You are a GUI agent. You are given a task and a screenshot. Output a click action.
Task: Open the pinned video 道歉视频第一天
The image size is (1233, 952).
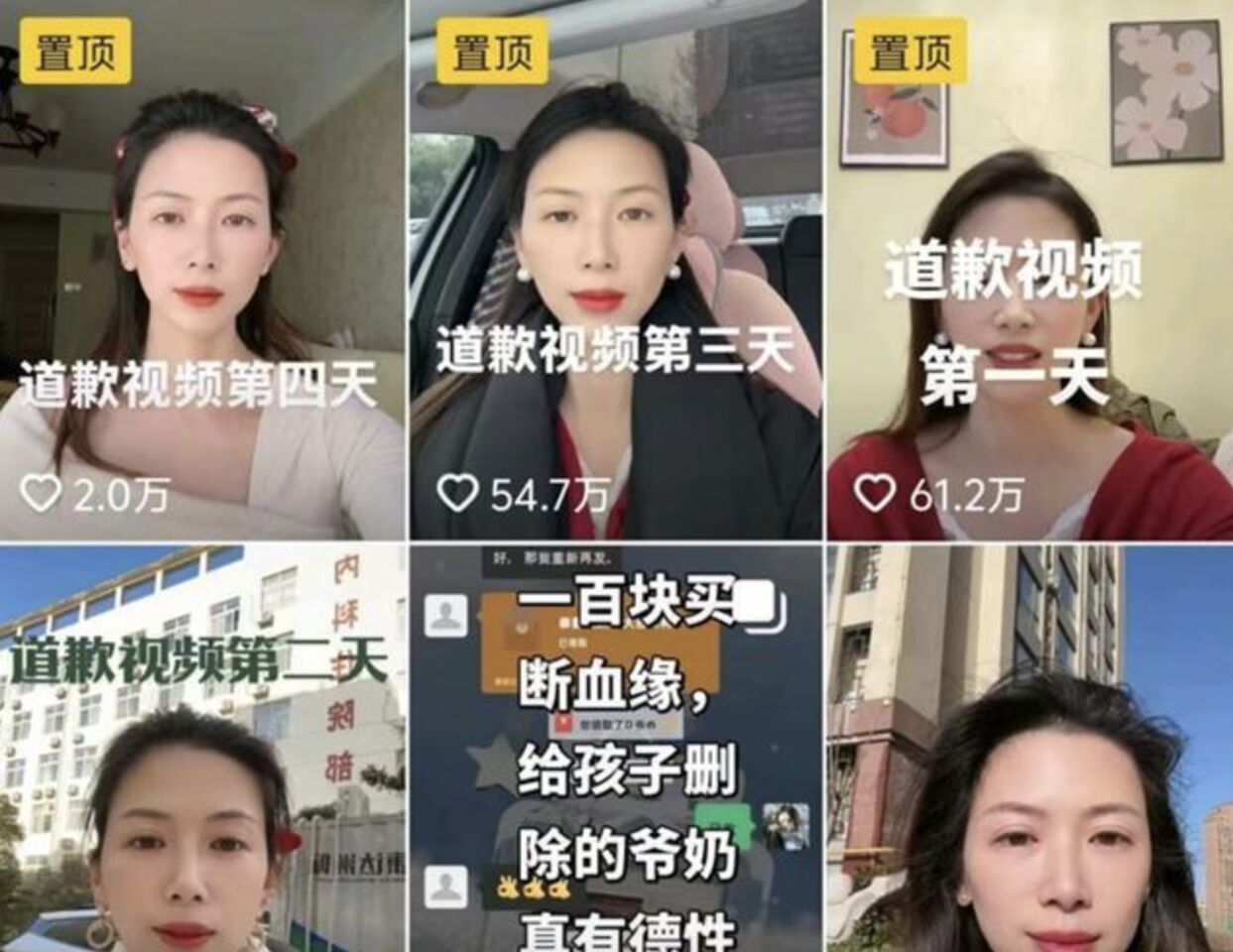1030,270
